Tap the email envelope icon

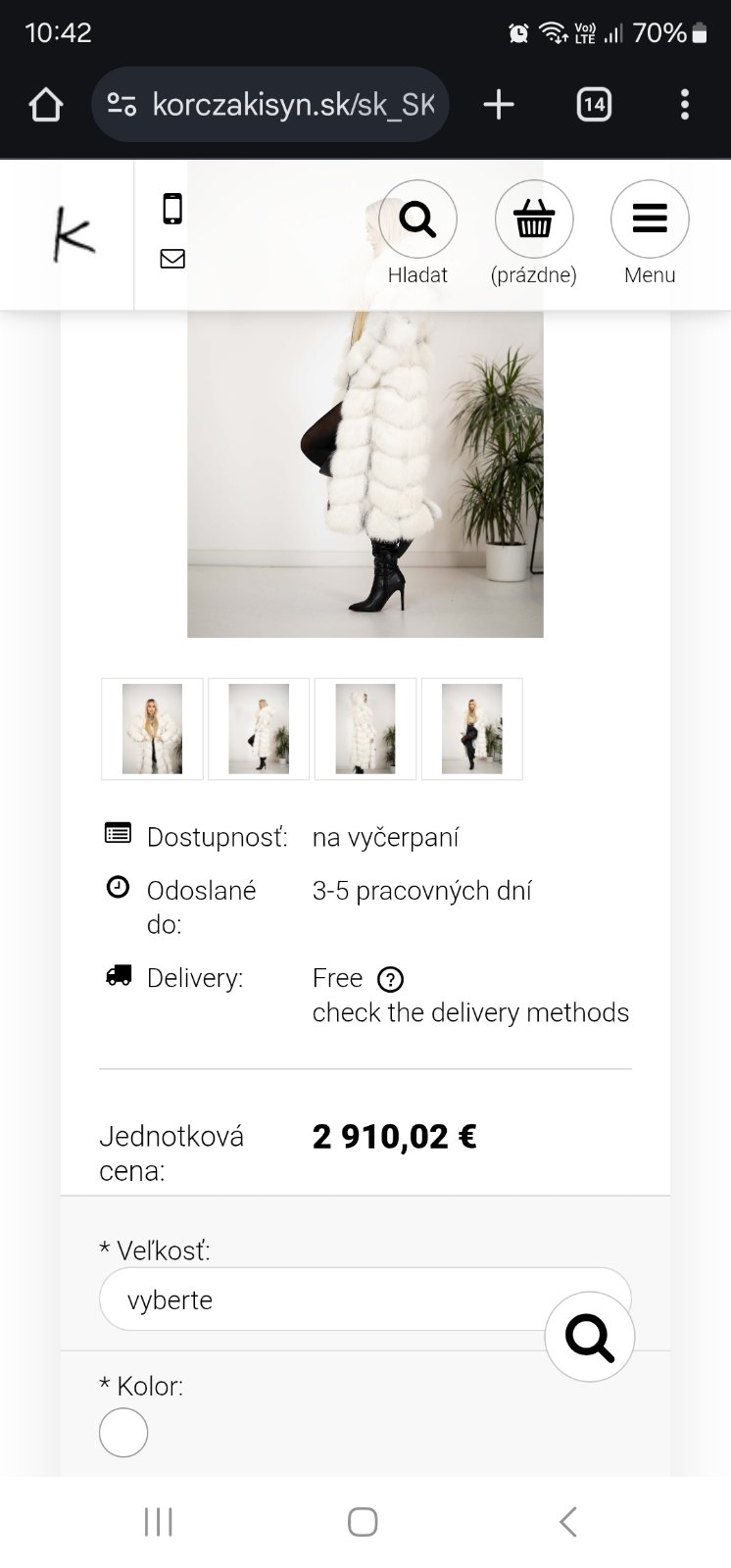(x=172, y=259)
